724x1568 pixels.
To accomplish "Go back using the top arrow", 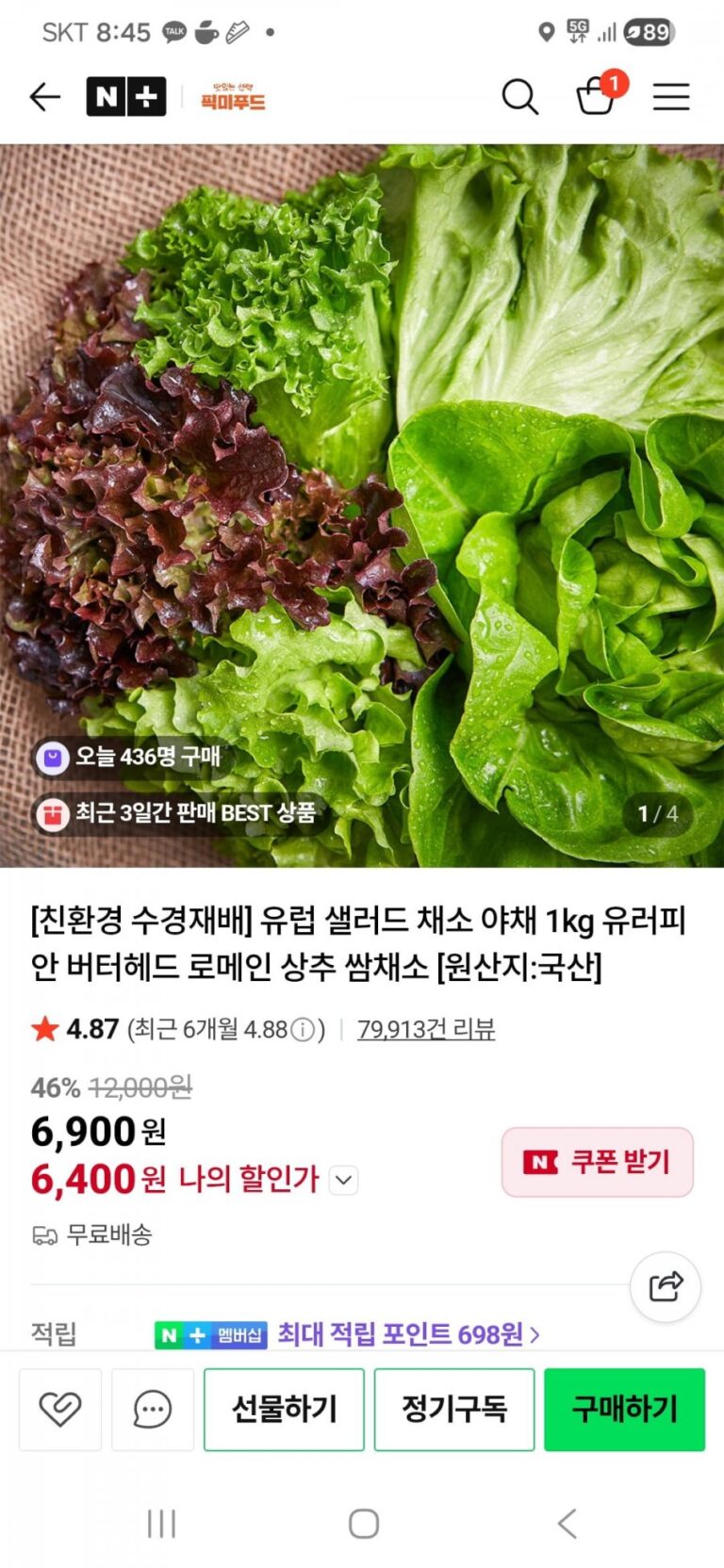I will [x=45, y=97].
